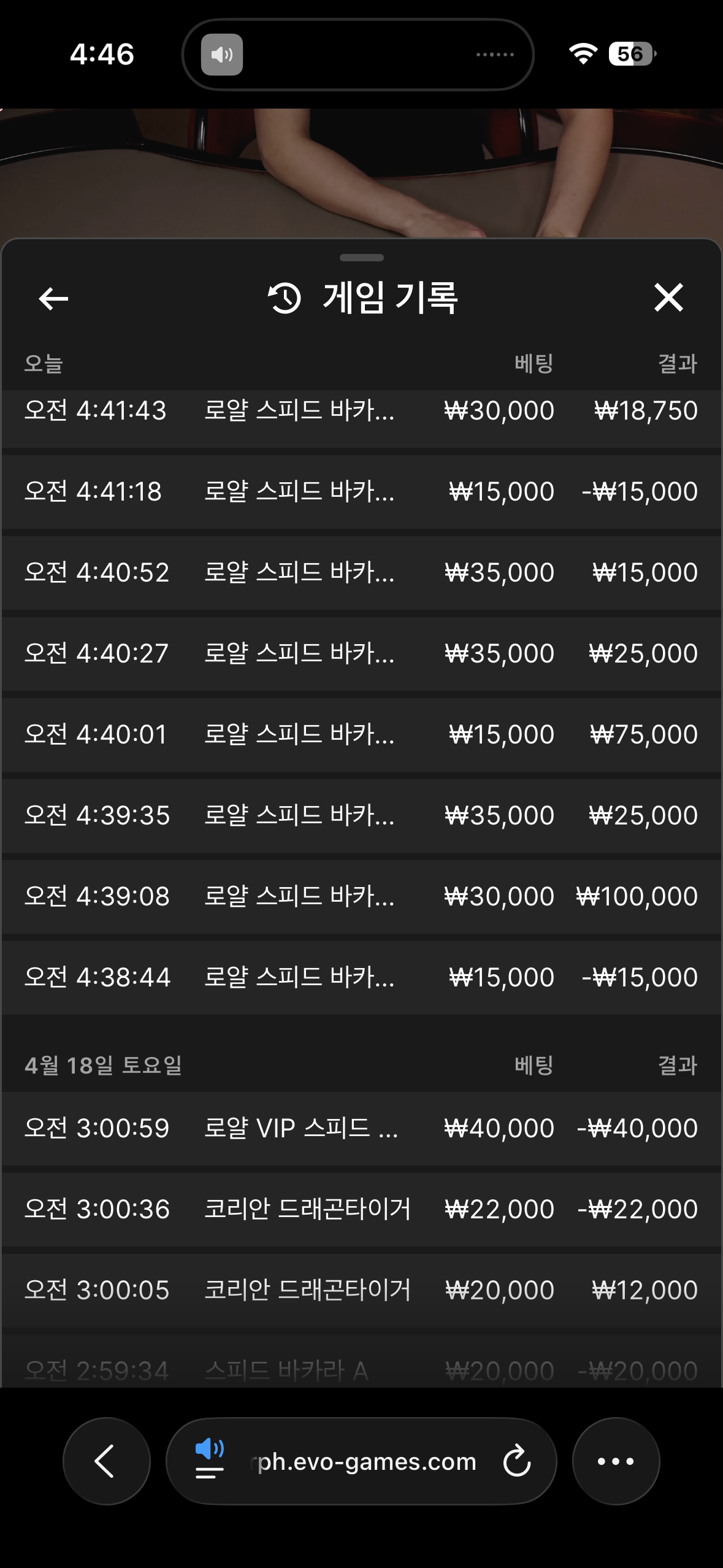Viewport: 723px width, 1568px height.
Task: Open the 오전 4:41:18 game record
Action: click(x=361, y=492)
